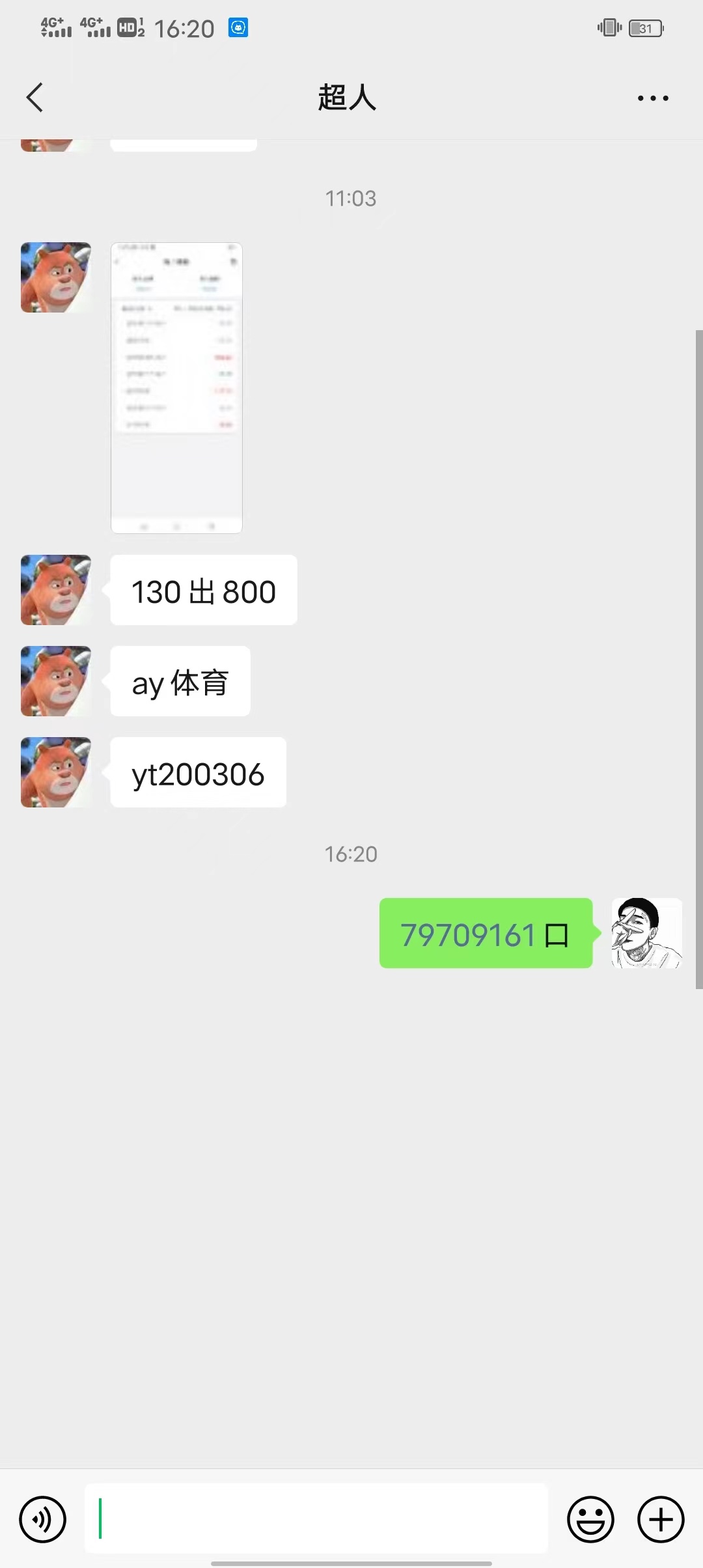Go back from the 超人 chat
Image resolution: width=703 pixels, height=1568 pixels.
tap(35, 98)
